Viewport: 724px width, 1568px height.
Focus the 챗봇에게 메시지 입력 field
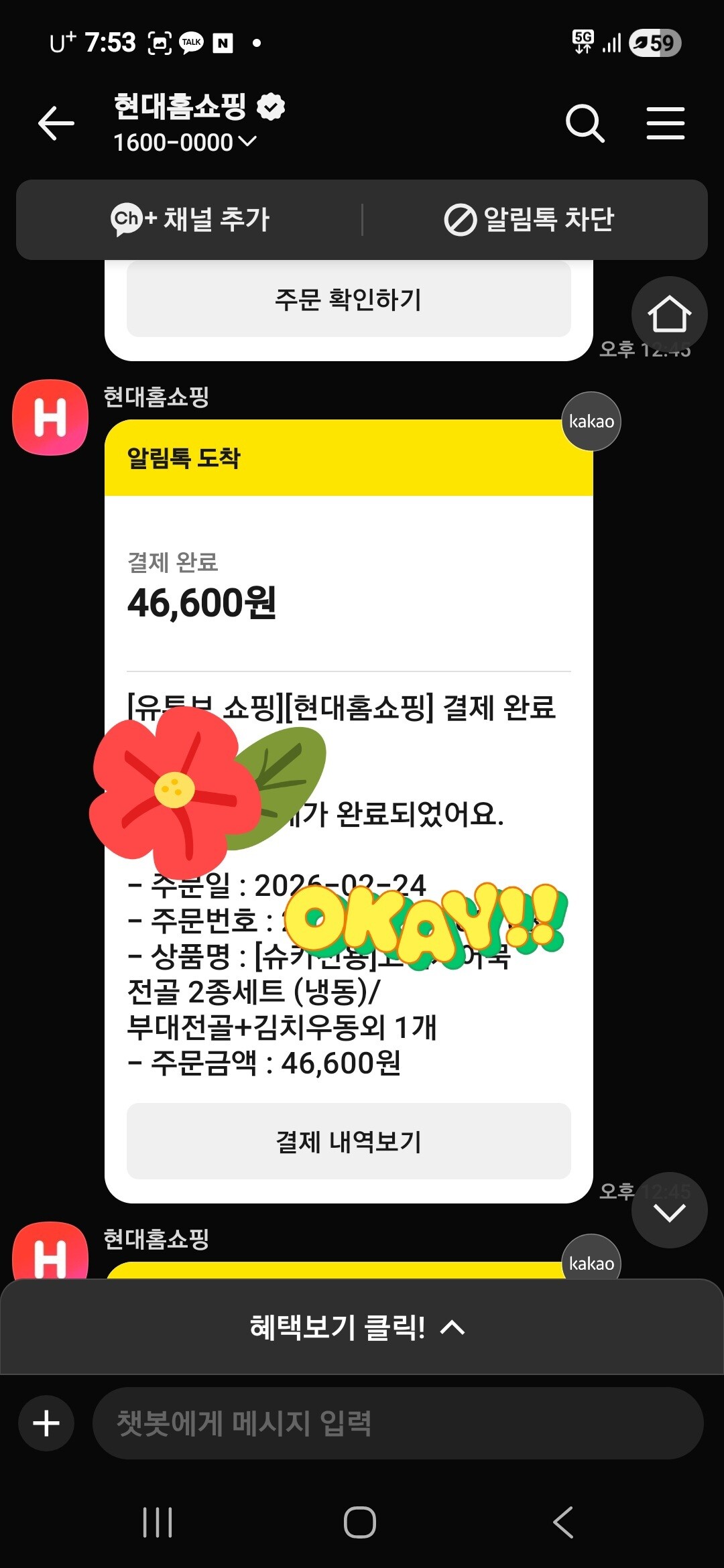(x=398, y=1423)
